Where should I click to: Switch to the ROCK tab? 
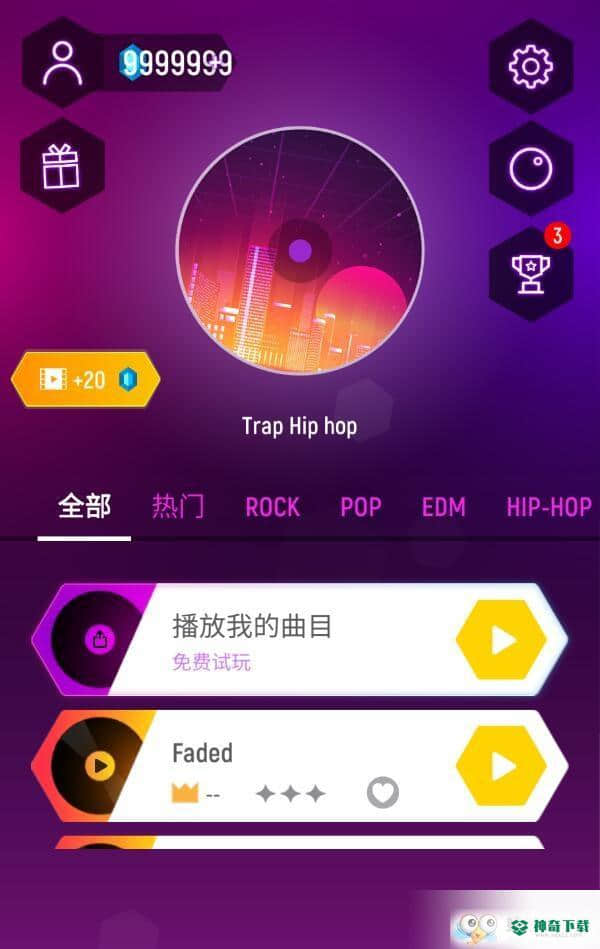tap(272, 508)
